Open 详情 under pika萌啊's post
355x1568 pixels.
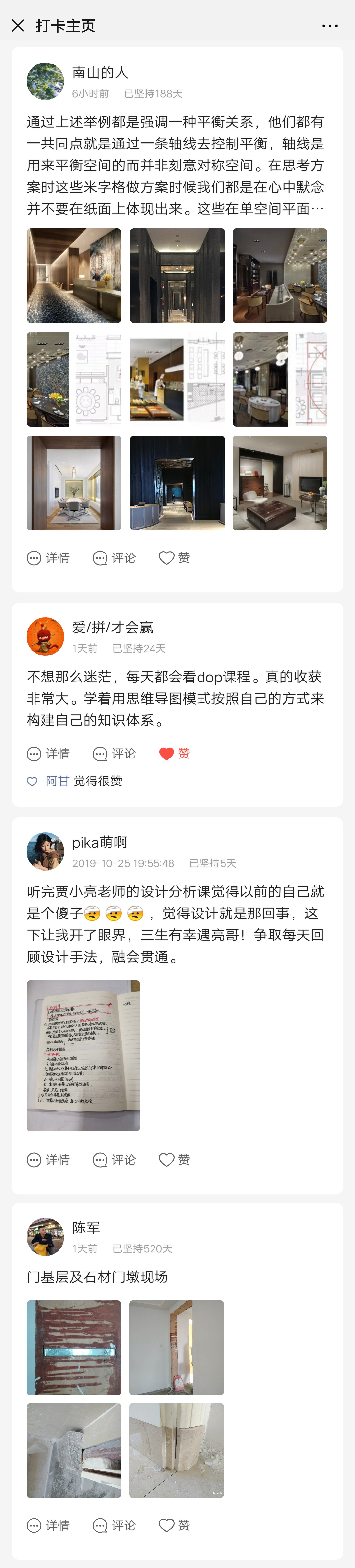point(48,1160)
